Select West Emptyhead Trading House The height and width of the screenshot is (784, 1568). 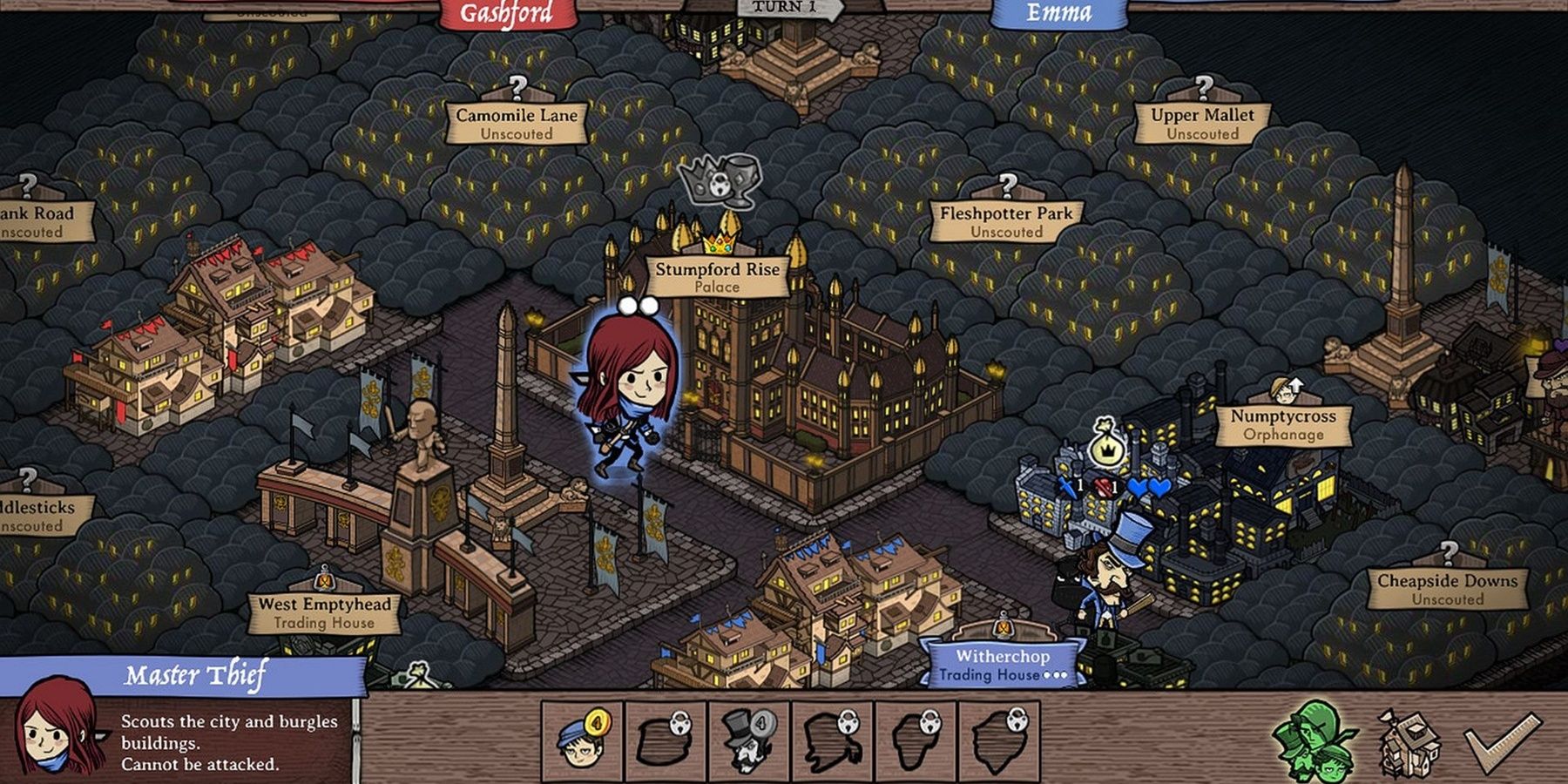[324, 612]
